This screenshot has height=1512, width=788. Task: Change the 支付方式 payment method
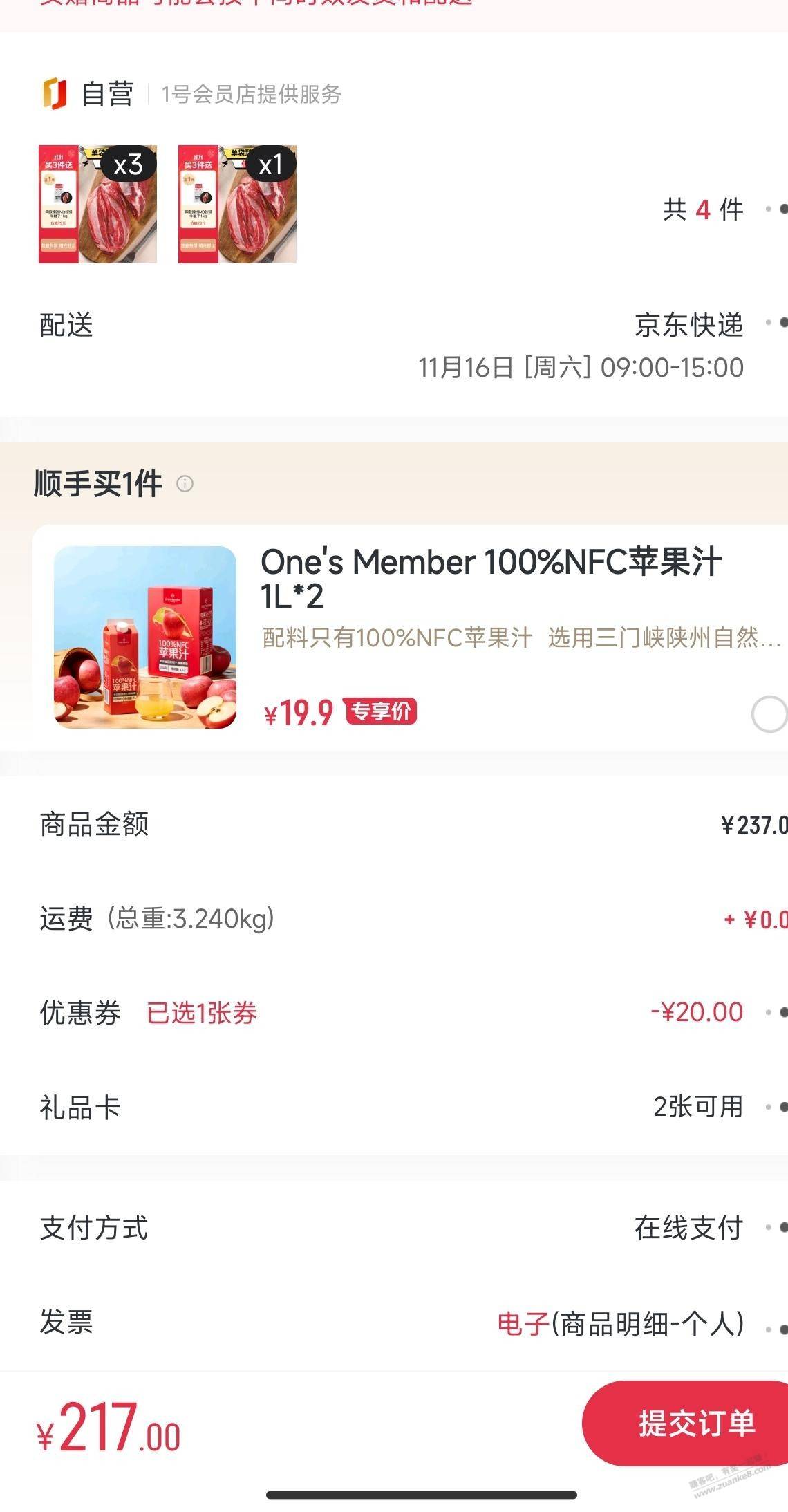coord(394,1228)
